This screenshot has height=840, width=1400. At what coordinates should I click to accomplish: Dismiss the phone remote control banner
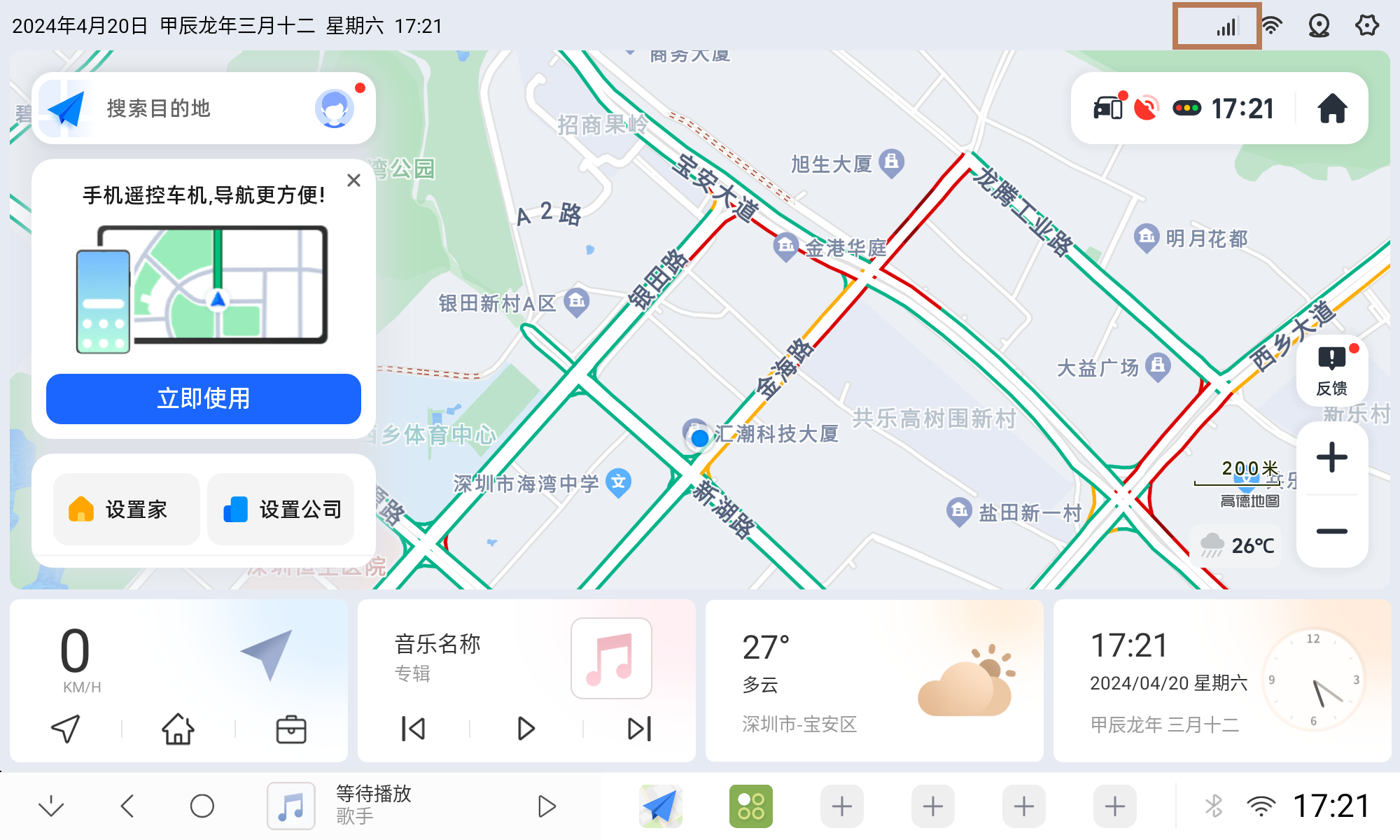pyautogui.click(x=353, y=181)
